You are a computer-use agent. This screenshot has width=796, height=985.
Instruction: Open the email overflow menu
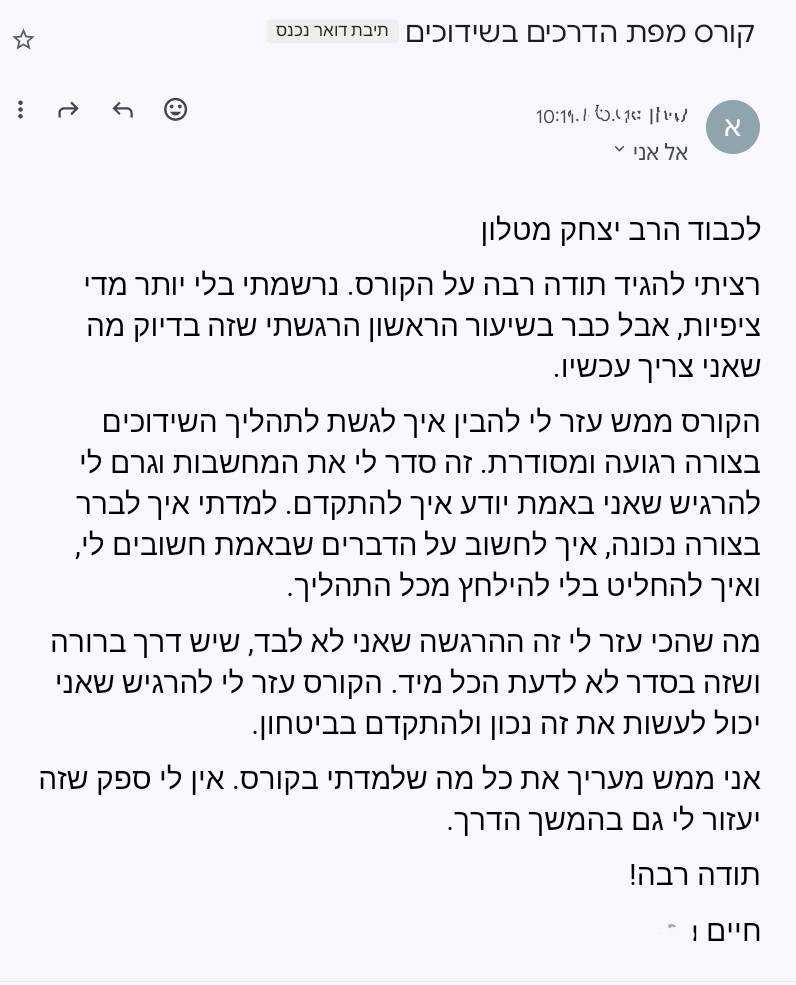pos(20,110)
